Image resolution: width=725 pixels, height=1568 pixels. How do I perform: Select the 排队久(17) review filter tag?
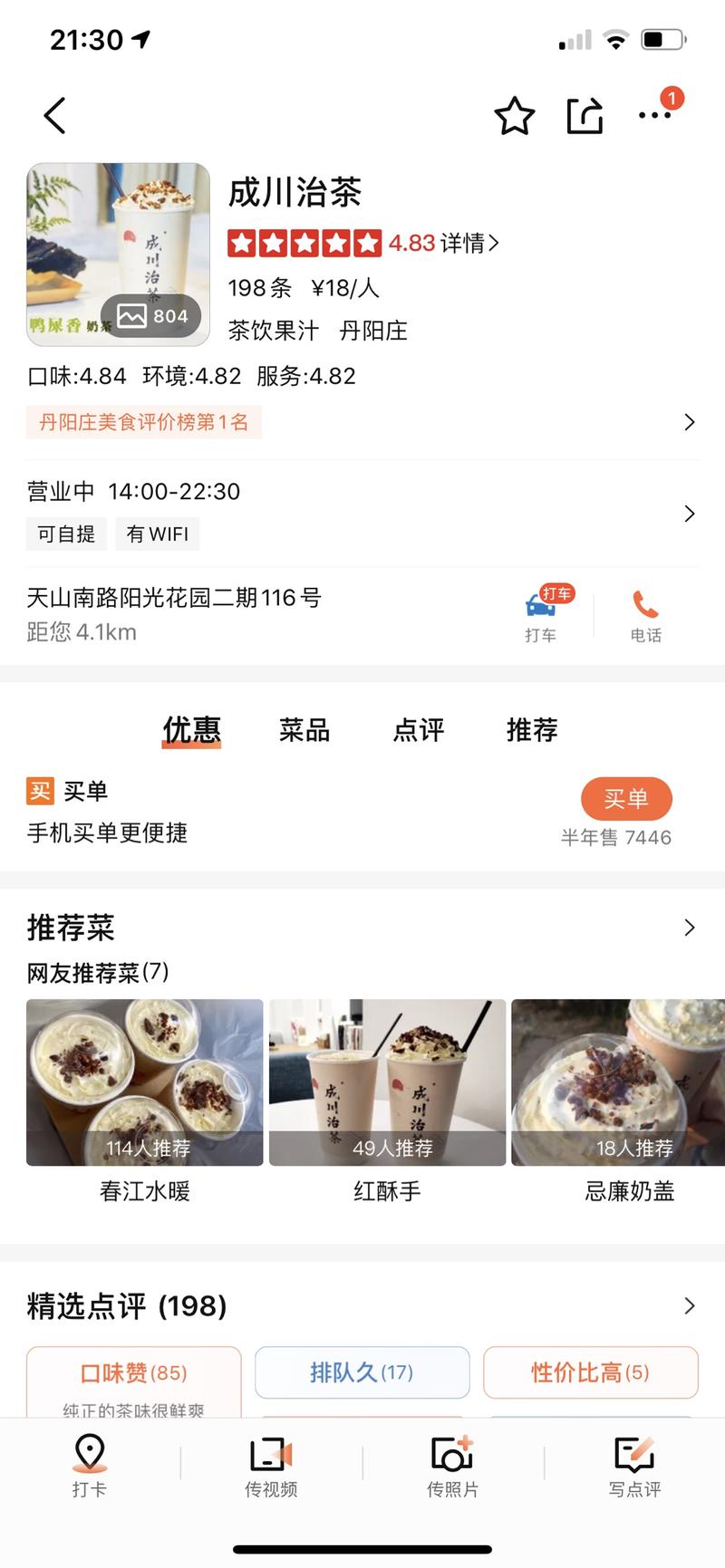pyautogui.click(x=362, y=1372)
